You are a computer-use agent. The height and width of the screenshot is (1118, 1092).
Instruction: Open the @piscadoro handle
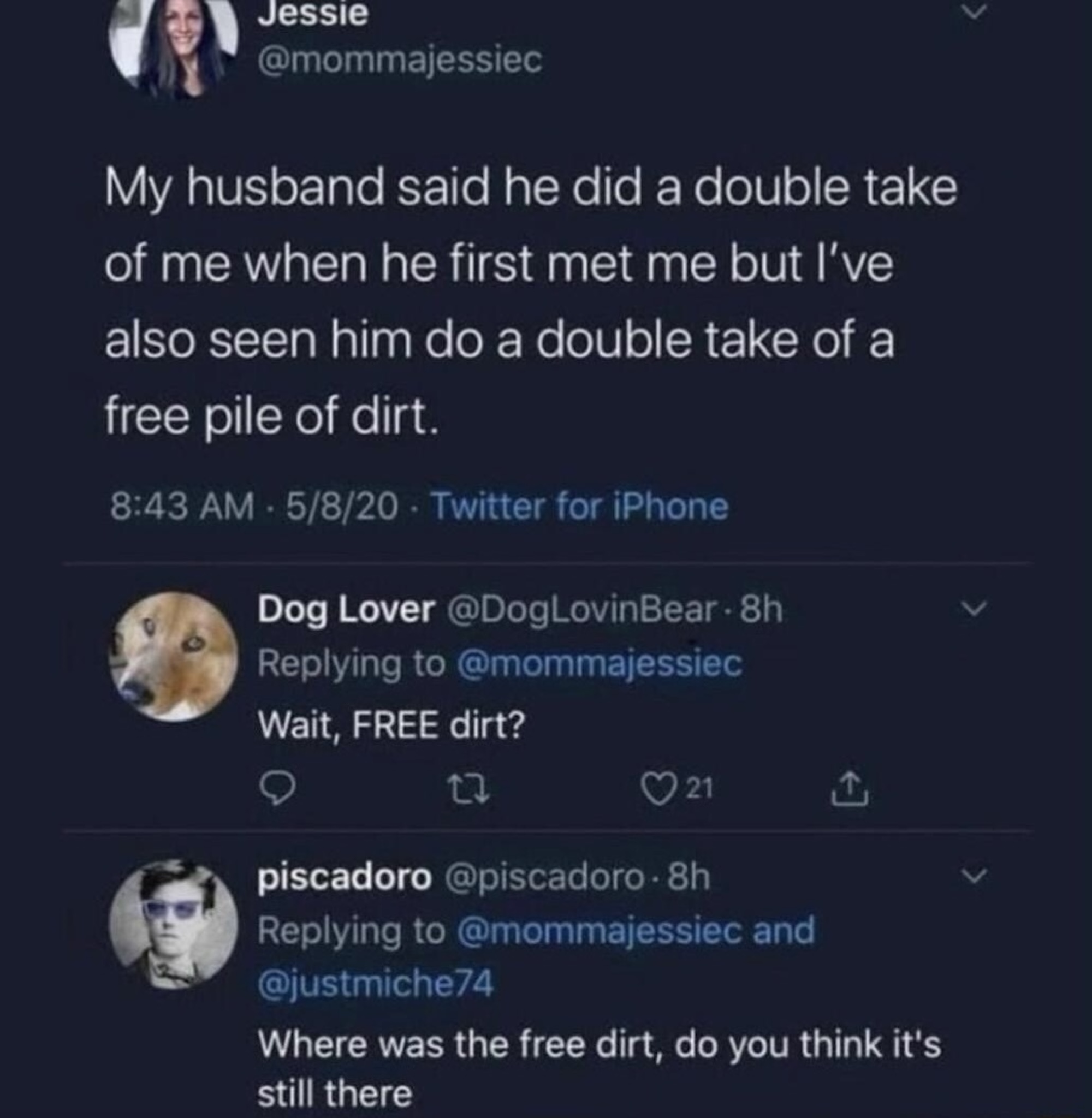[x=544, y=878]
